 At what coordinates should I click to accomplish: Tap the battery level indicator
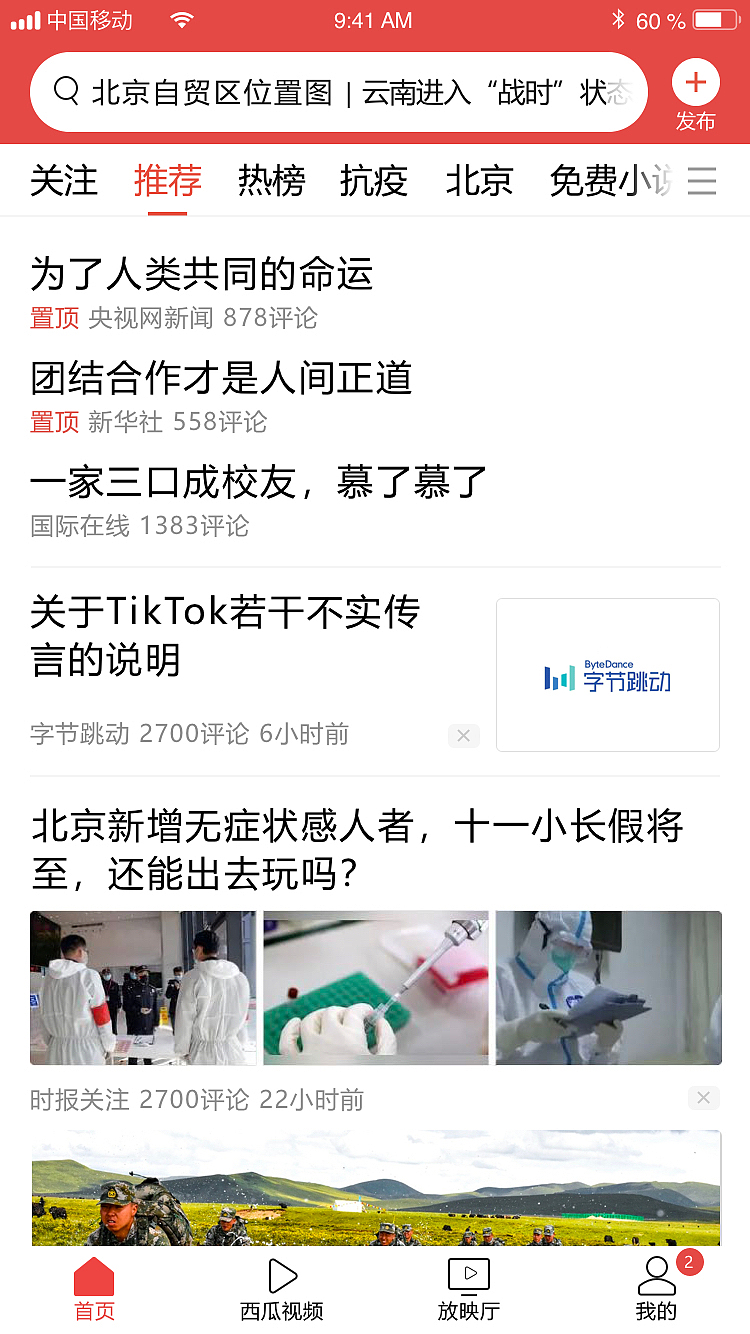pos(714,18)
